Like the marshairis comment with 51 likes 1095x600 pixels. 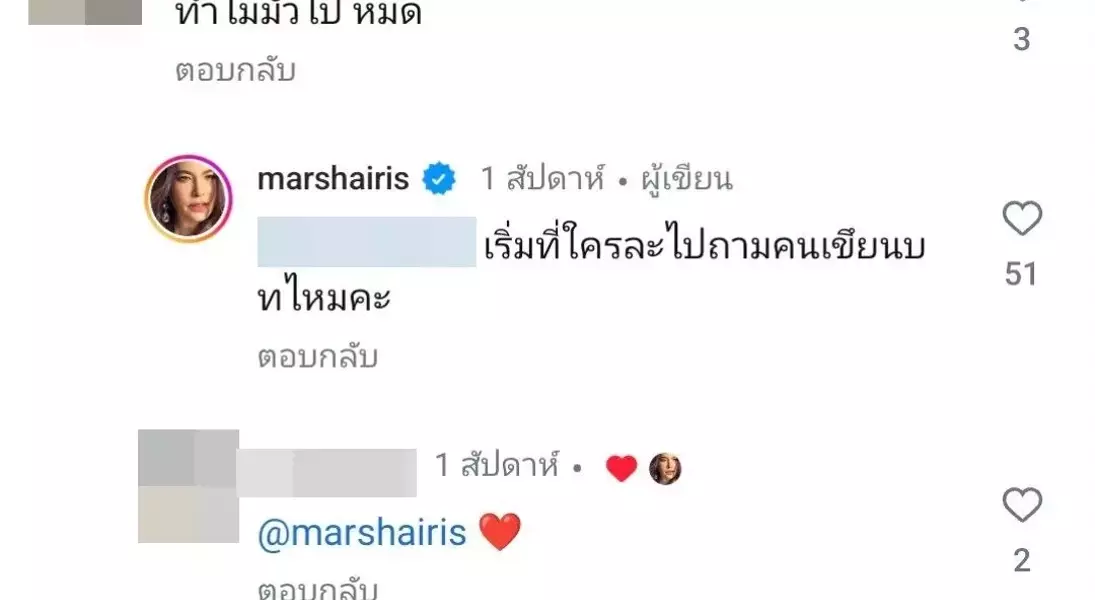coord(1021,219)
